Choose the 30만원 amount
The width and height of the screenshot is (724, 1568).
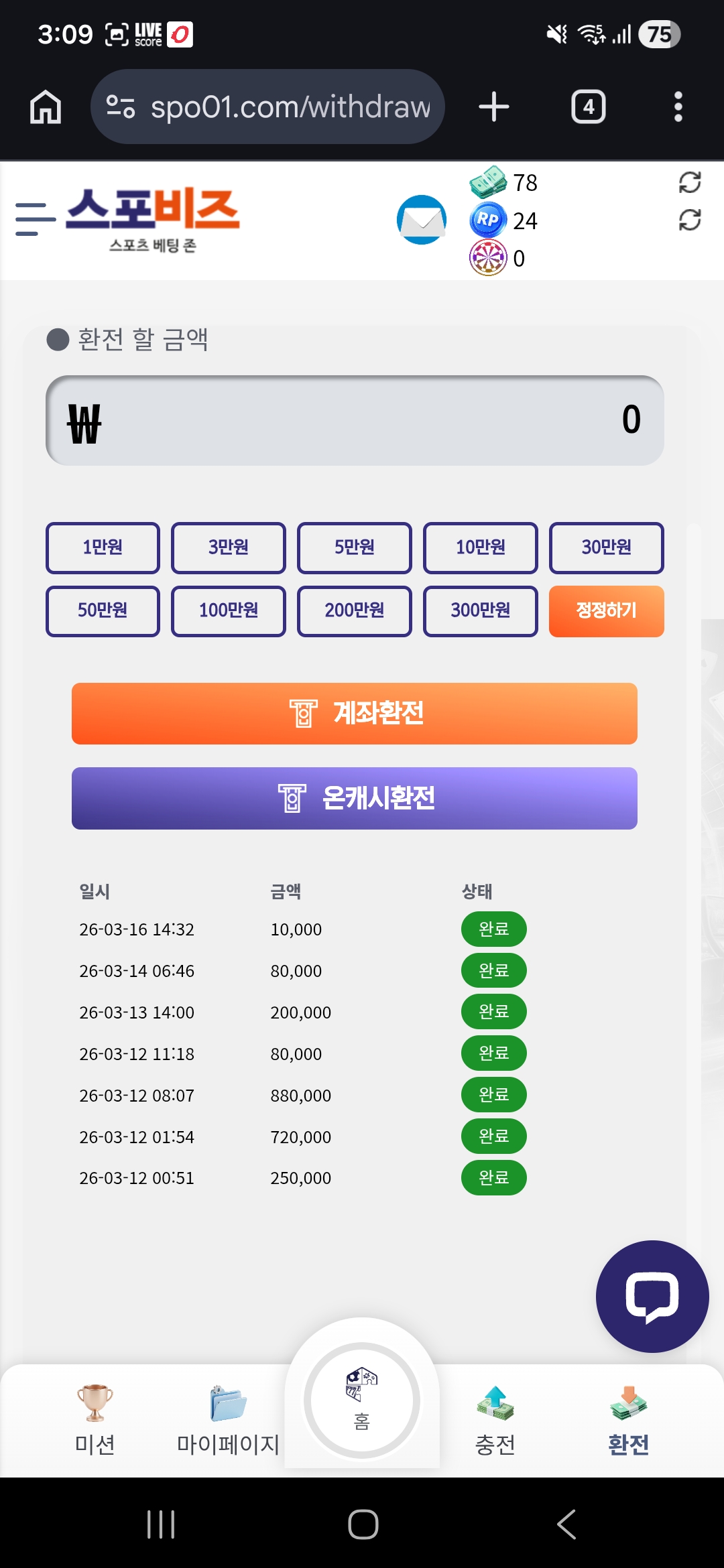[606, 547]
